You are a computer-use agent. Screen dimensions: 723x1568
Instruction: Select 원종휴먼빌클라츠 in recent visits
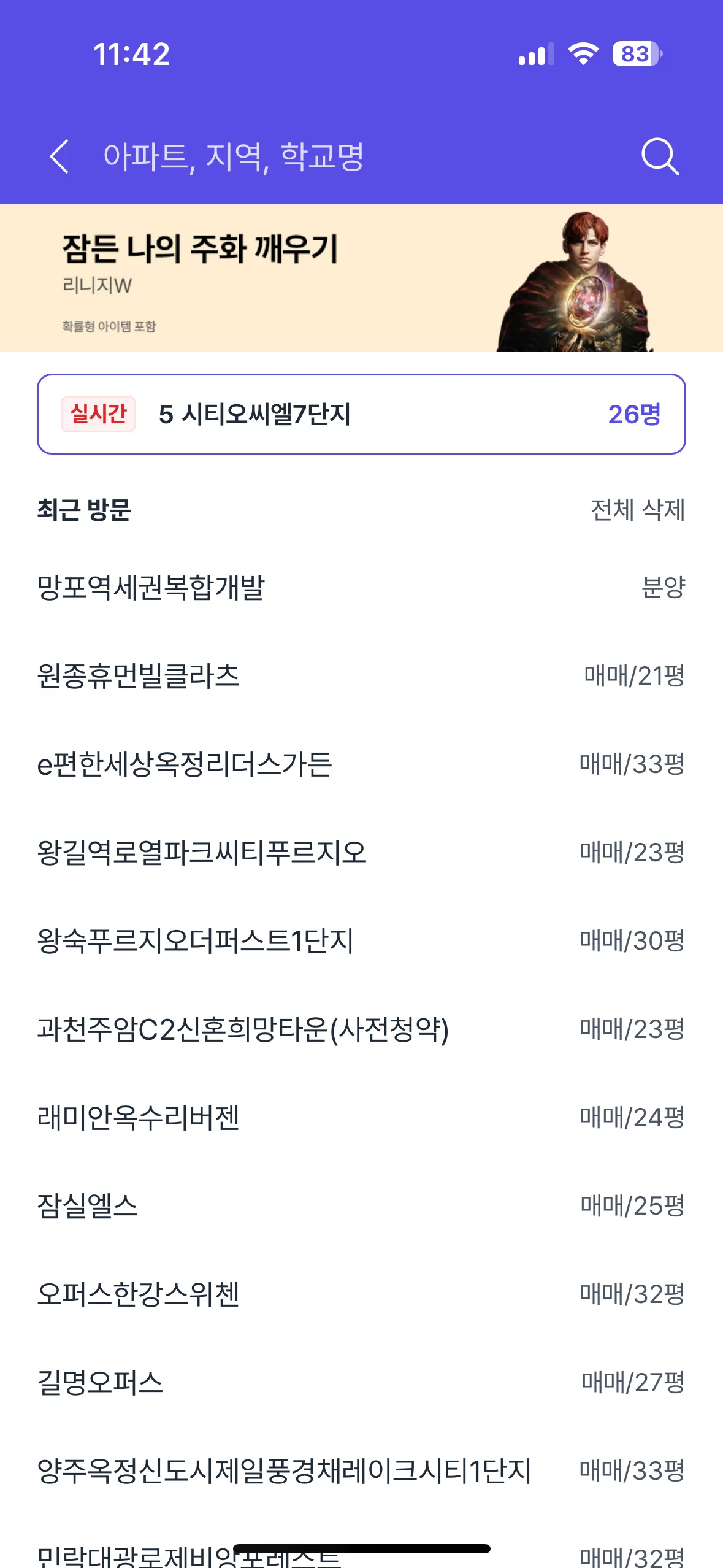(x=139, y=676)
